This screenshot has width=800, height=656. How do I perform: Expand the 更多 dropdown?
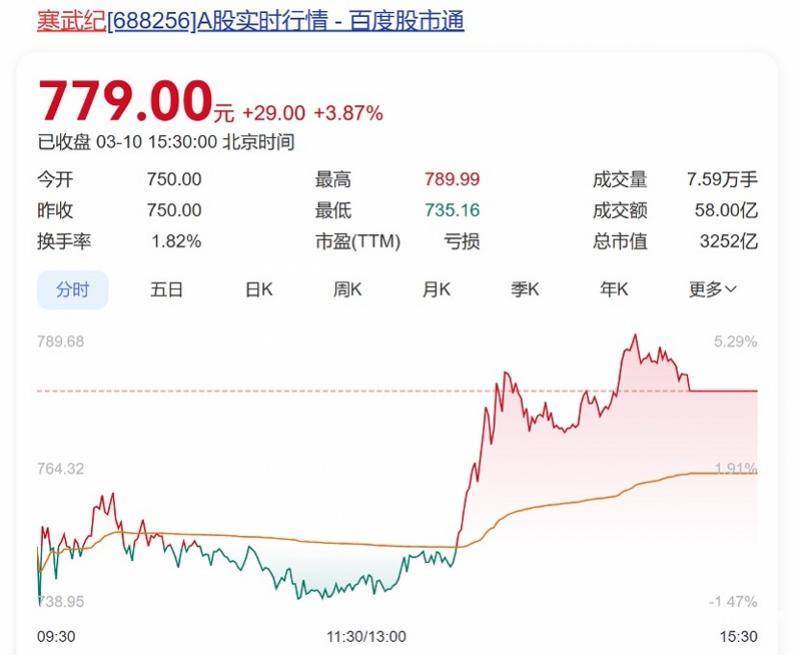coord(712,290)
